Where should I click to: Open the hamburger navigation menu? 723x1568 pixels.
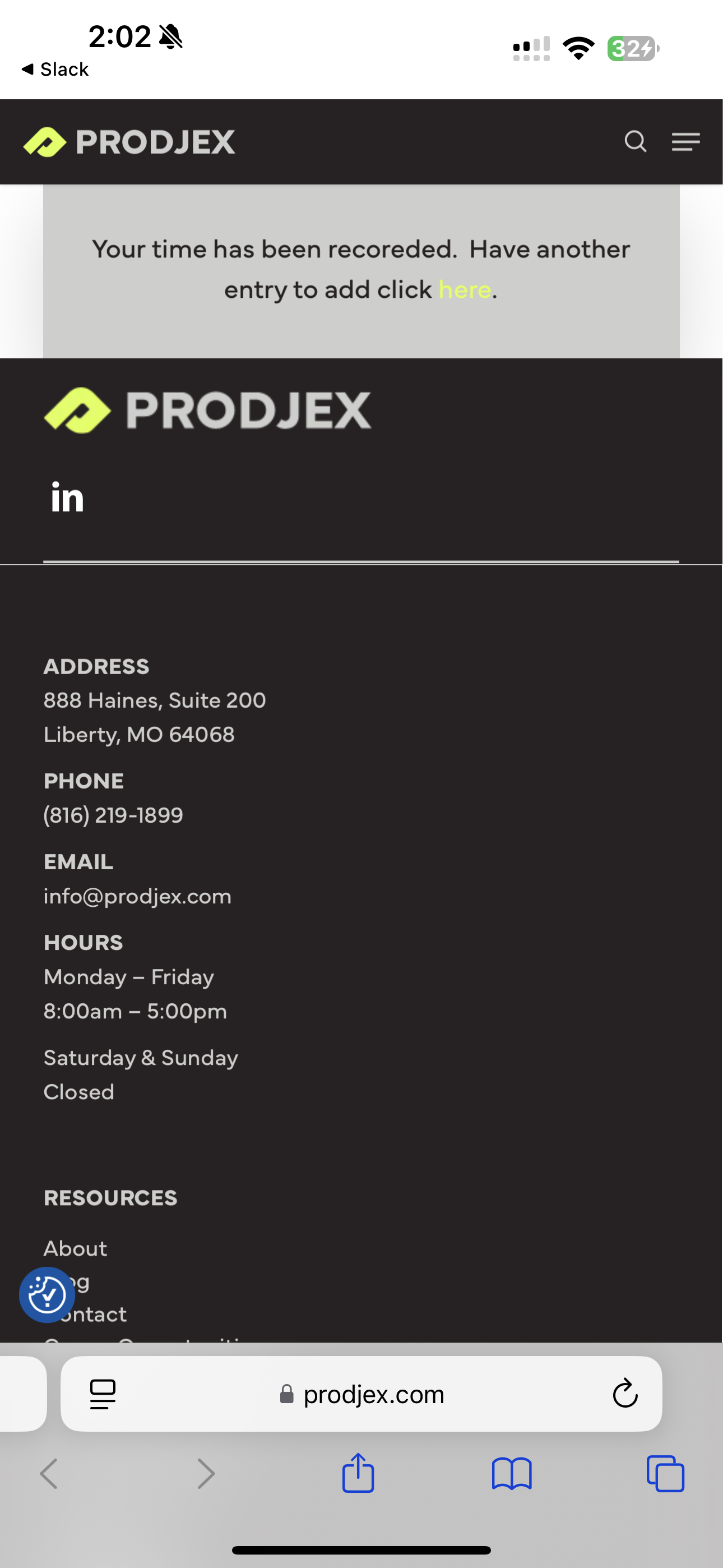(x=685, y=141)
